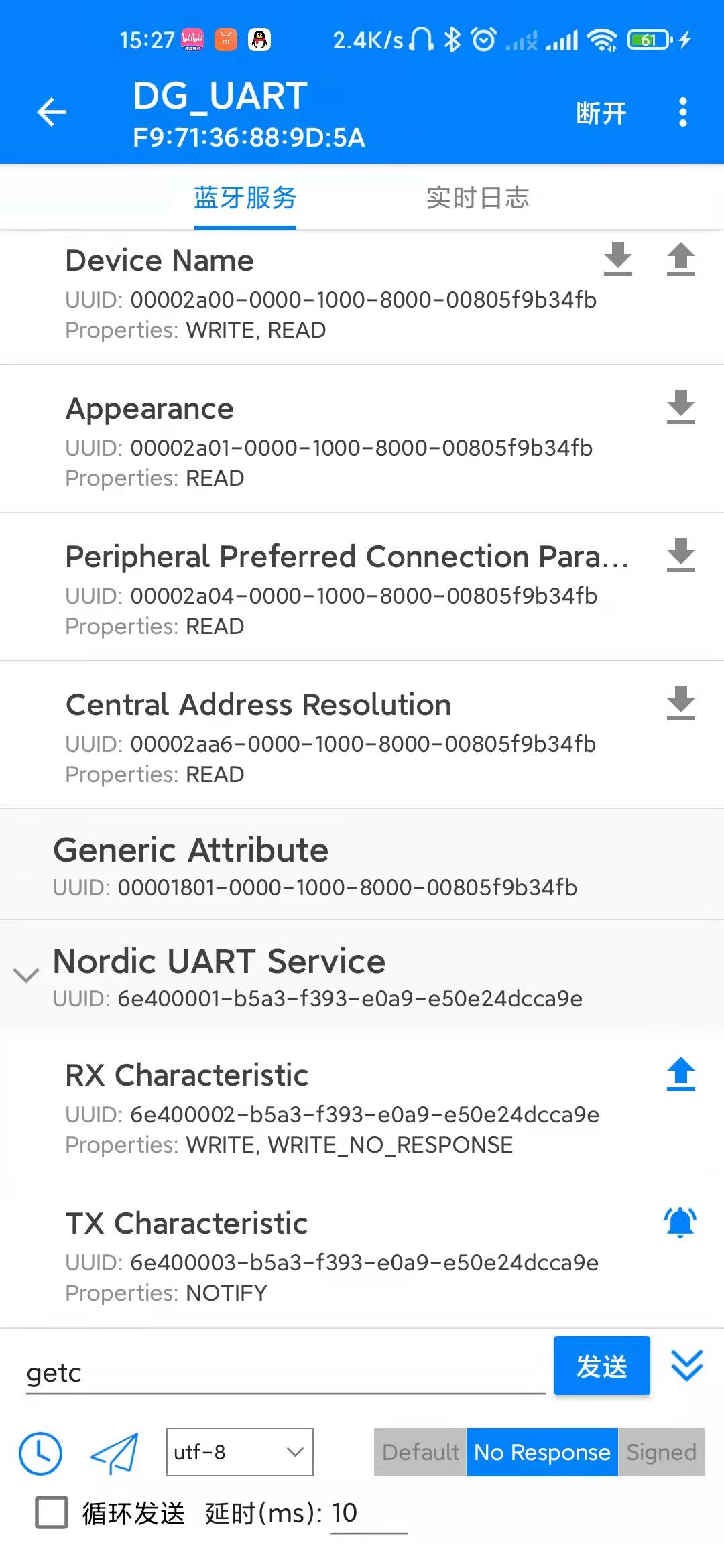Toggle notifications bell for TX Characteristic

(x=680, y=1222)
